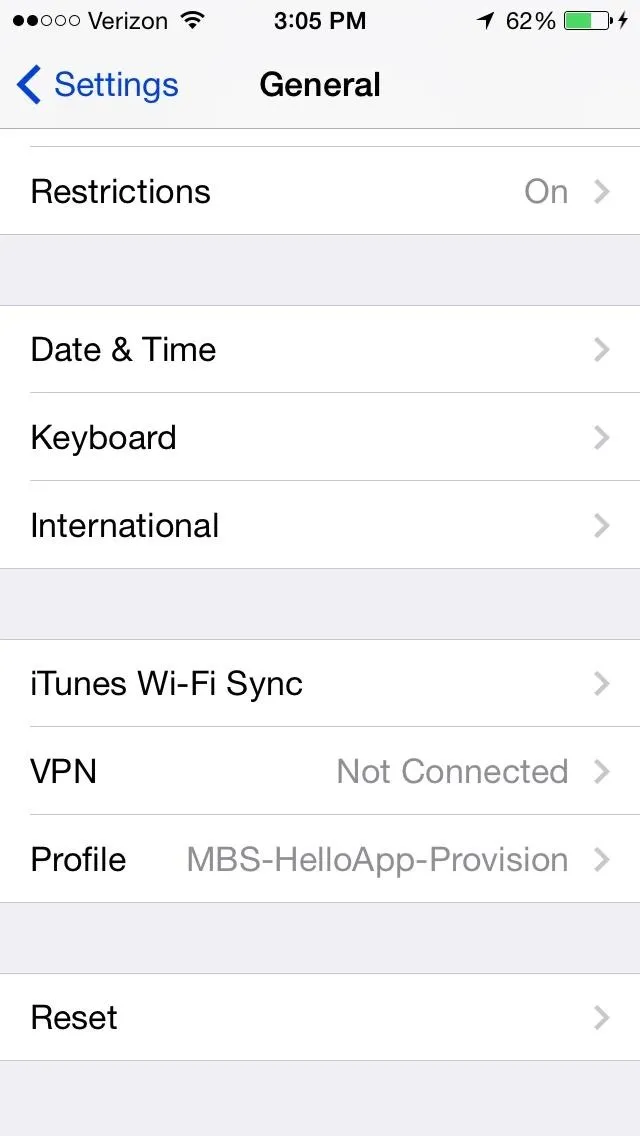
Task: Open Keyboard settings
Action: coord(320,438)
